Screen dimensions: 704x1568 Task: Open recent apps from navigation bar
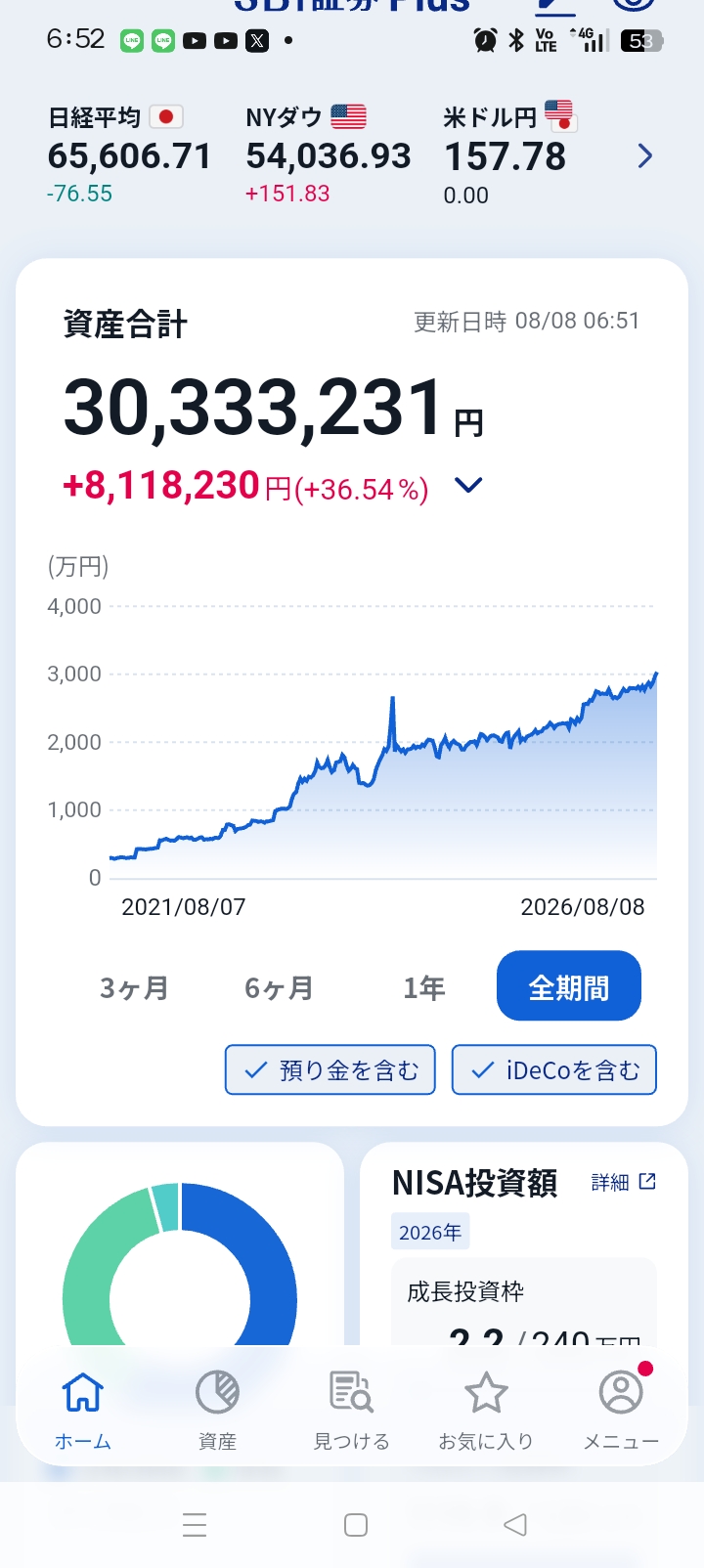pos(195,1525)
